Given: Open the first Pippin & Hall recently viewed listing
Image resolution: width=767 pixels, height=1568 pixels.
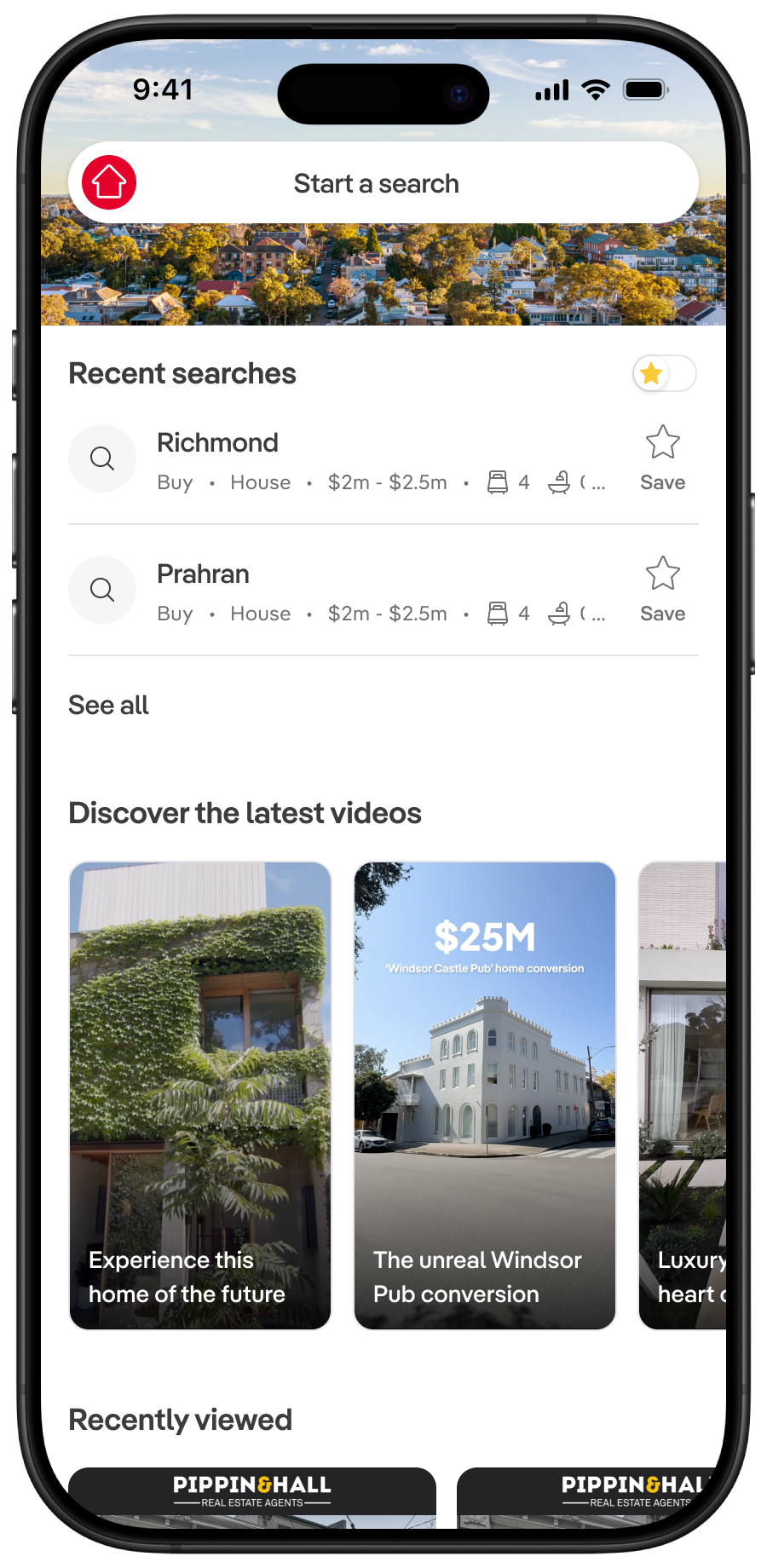Looking at the screenshot, I should pos(252,1496).
